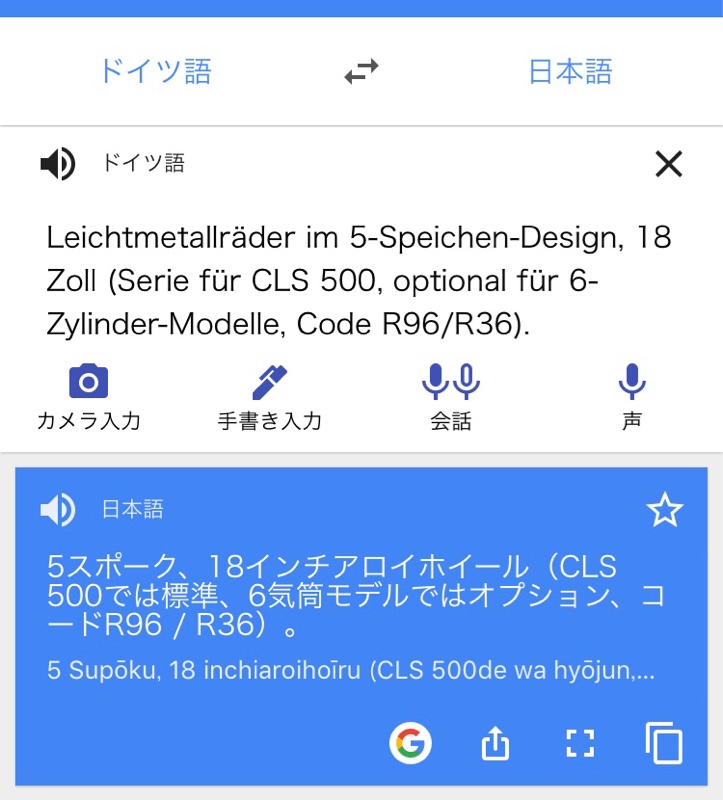Edit the German source text
Viewport: 723px width, 800px height.
pyautogui.click(x=358, y=282)
